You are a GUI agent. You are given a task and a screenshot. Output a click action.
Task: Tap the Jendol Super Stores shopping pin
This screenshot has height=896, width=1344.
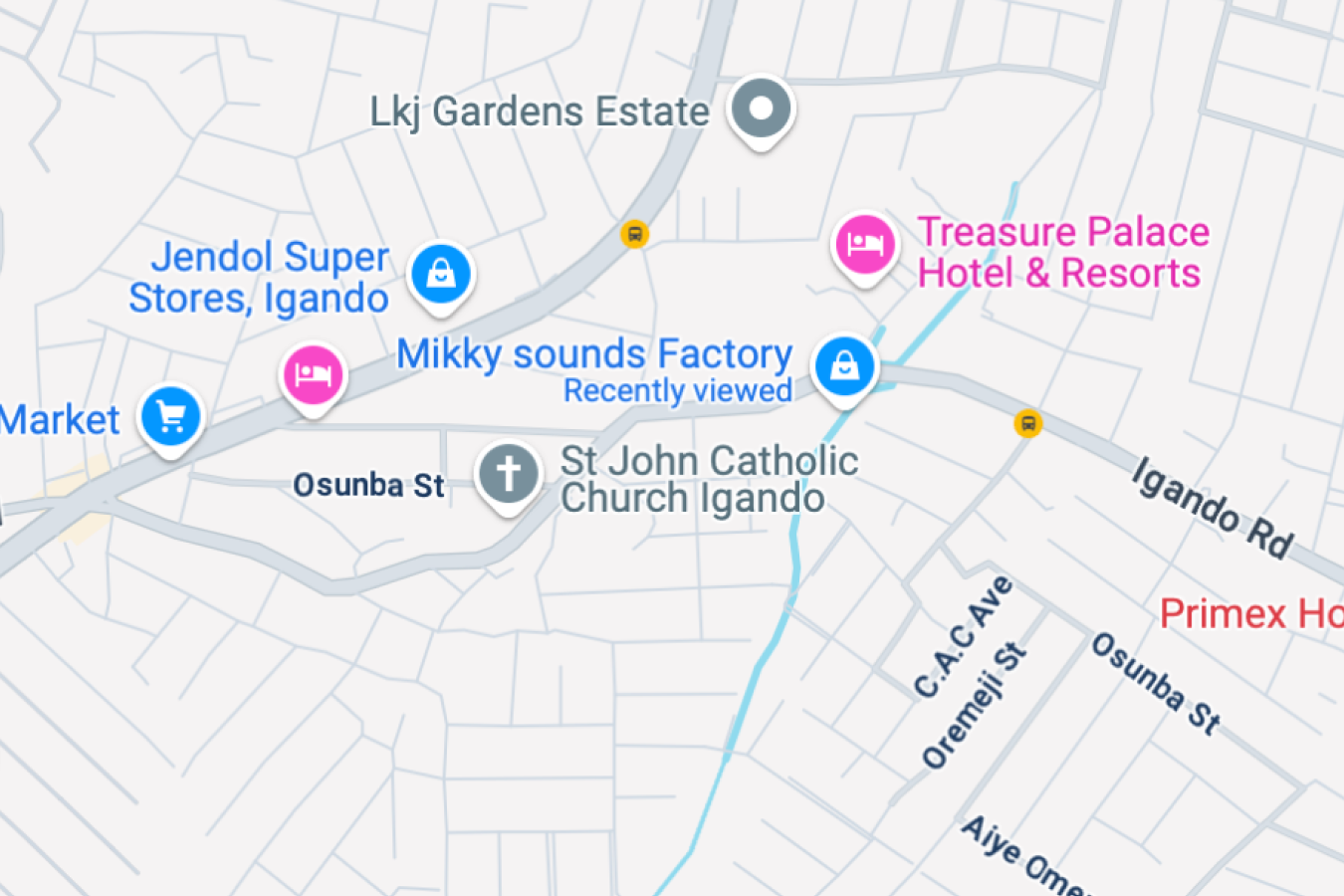[441, 273]
